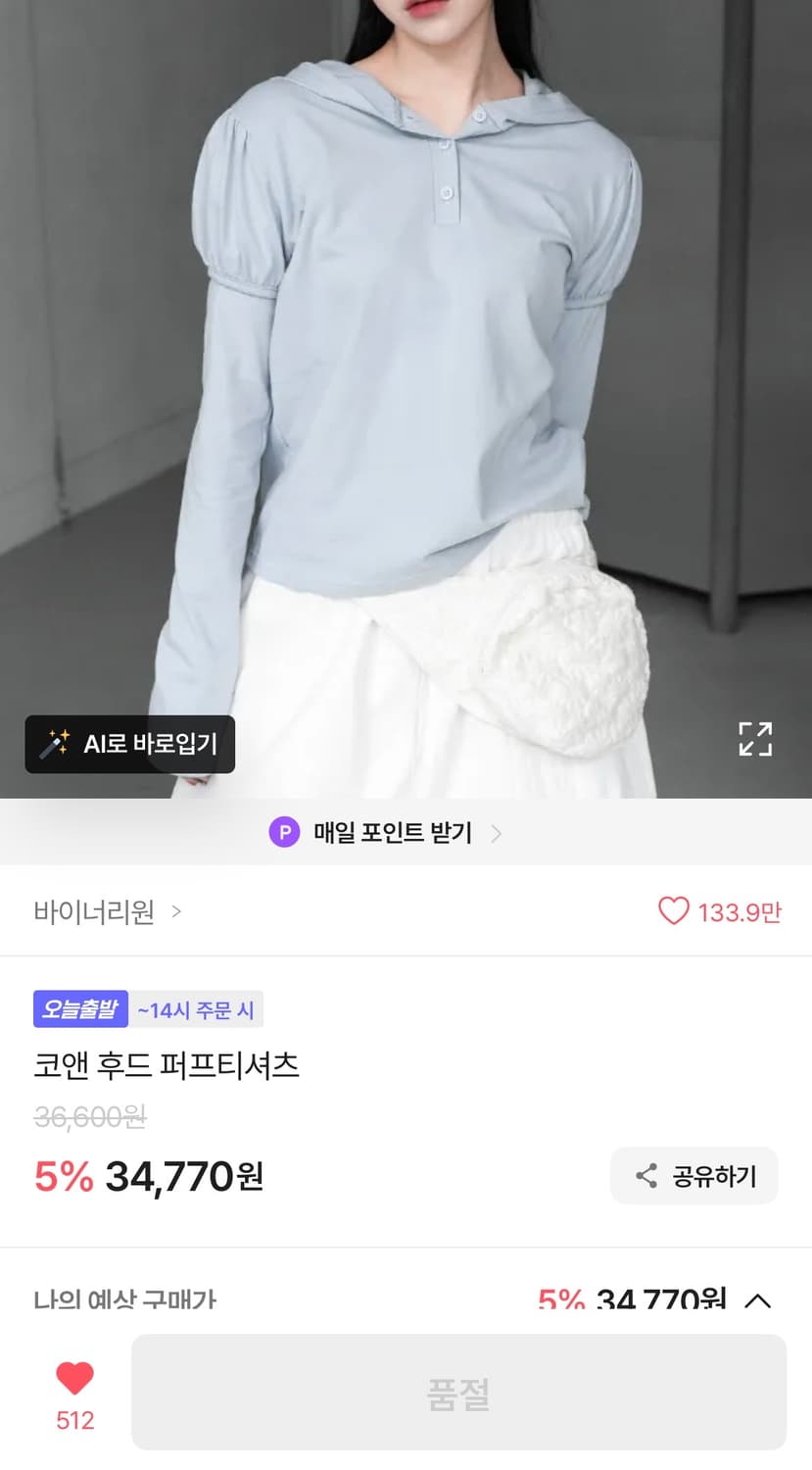Open the 매일 포인트 받기 banner chevron
Viewport: 812px width, 1470px height.
tap(498, 834)
